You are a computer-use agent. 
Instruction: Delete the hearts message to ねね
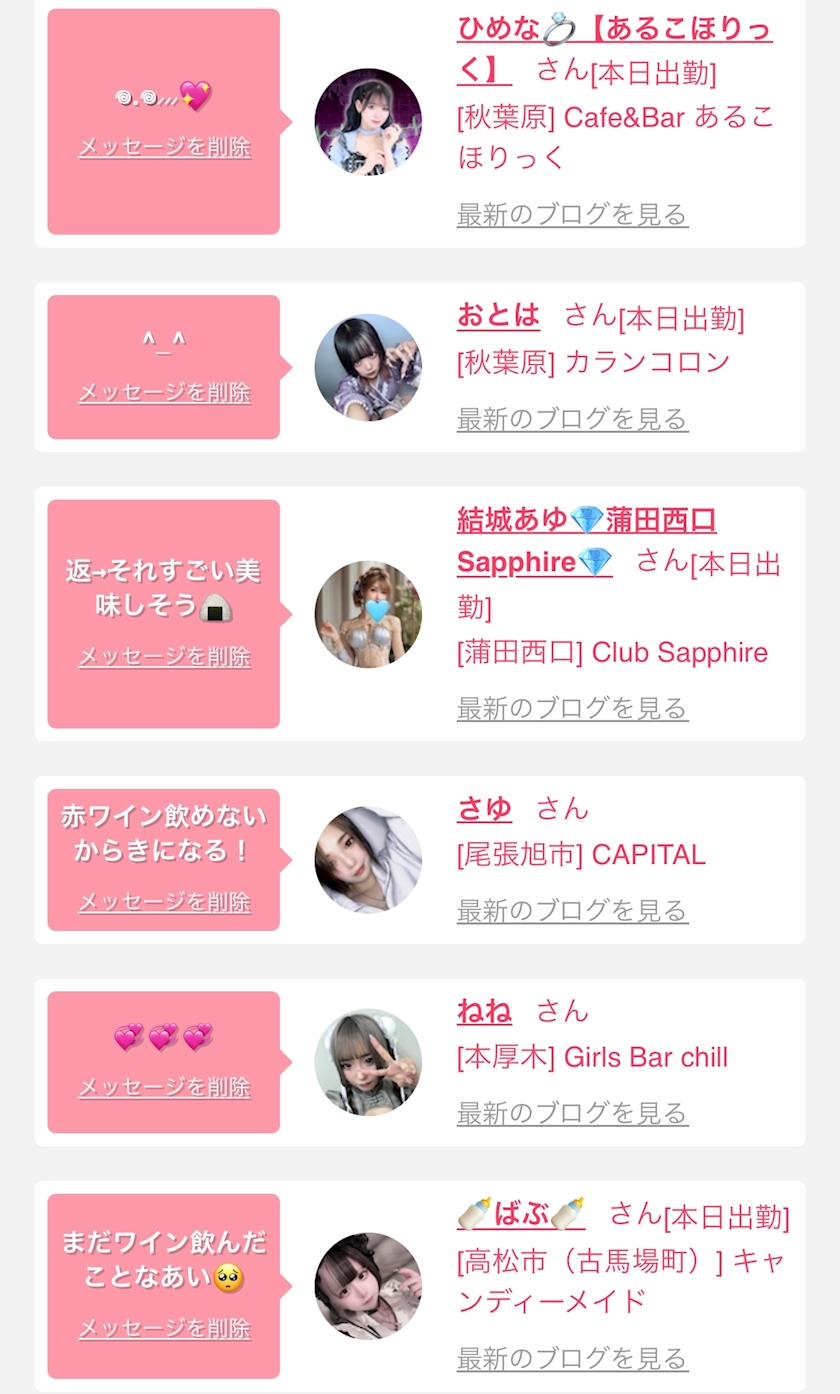coord(164,1087)
